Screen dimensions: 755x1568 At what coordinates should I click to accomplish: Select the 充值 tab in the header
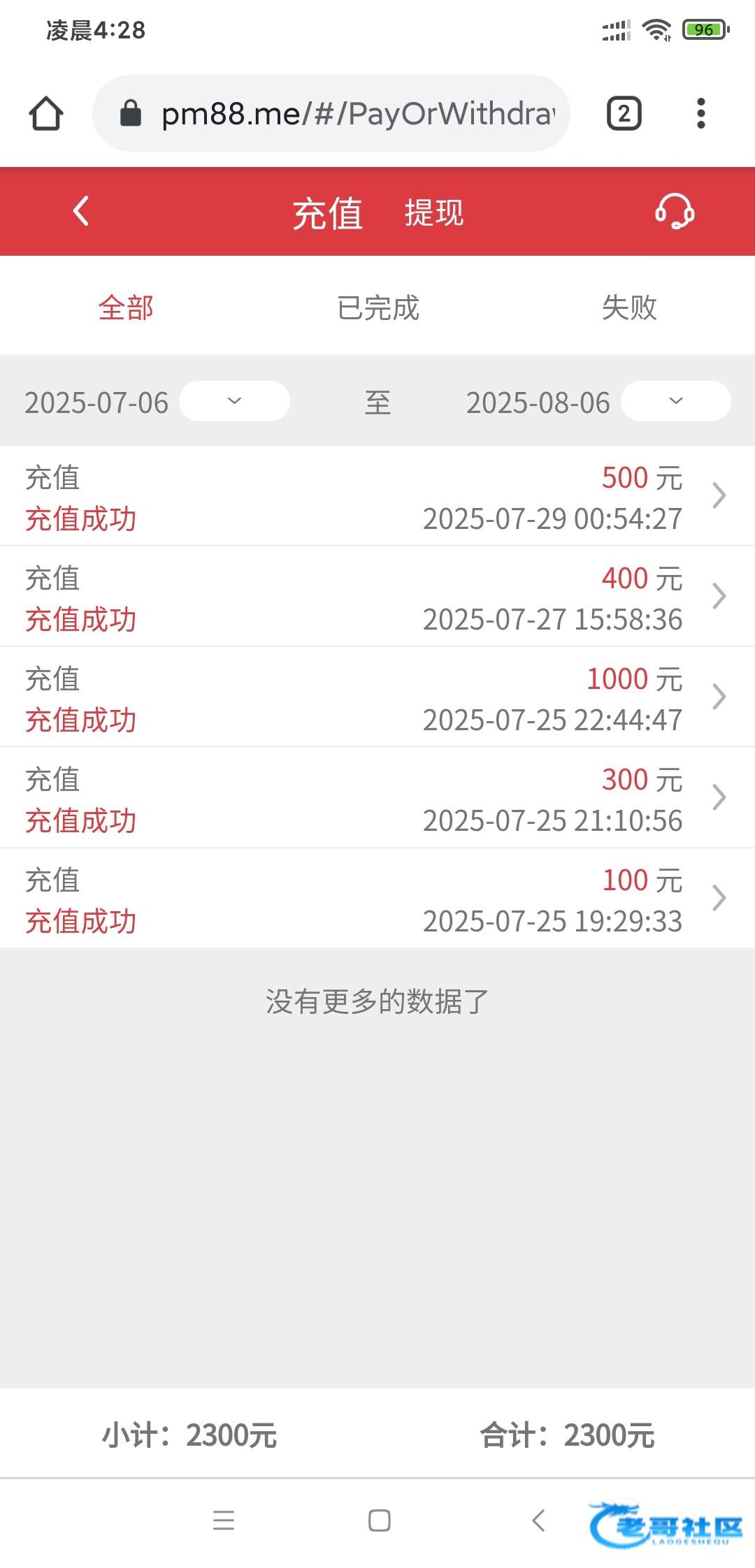pos(327,212)
